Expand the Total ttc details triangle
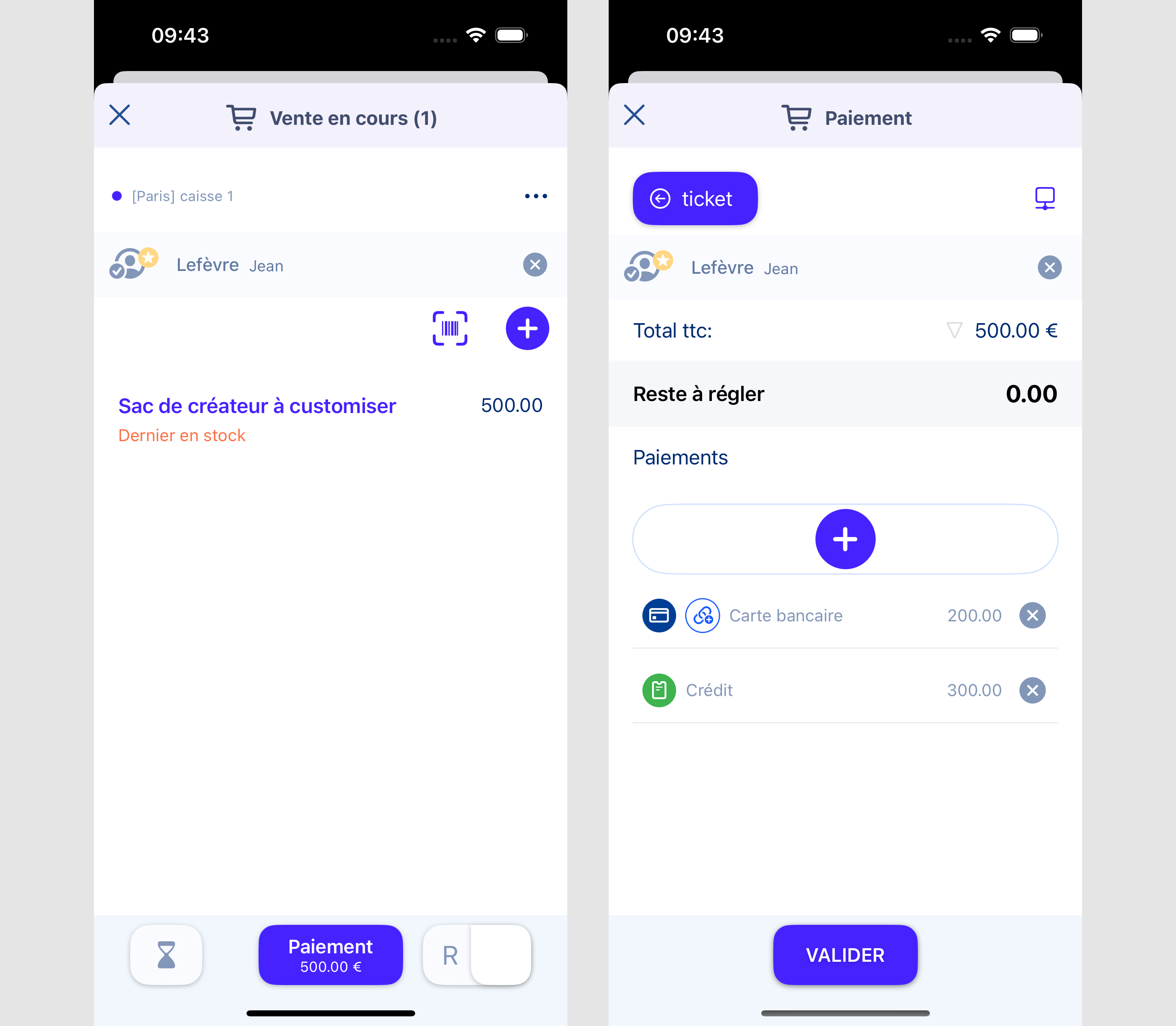The height and width of the screenshot is (1026, 1176). pos(954,330)
